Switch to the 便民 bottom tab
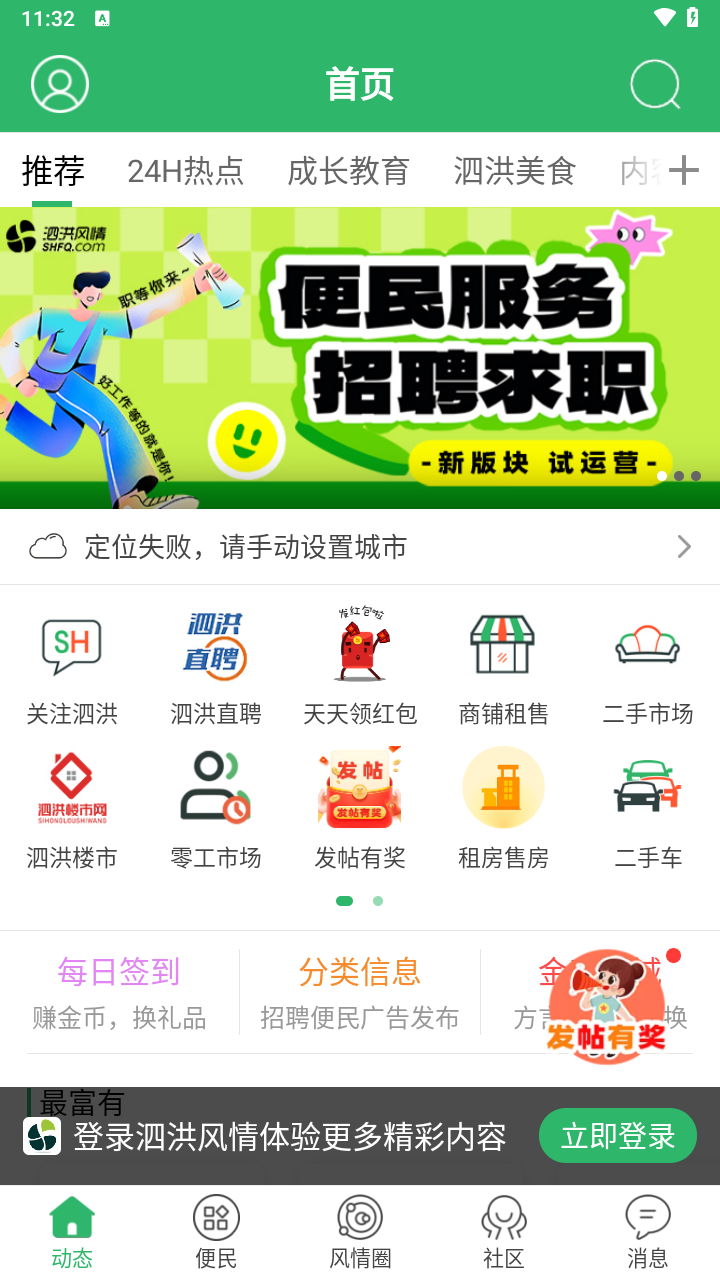This screenshot has width=720, height=1280. click(216, 1232)
